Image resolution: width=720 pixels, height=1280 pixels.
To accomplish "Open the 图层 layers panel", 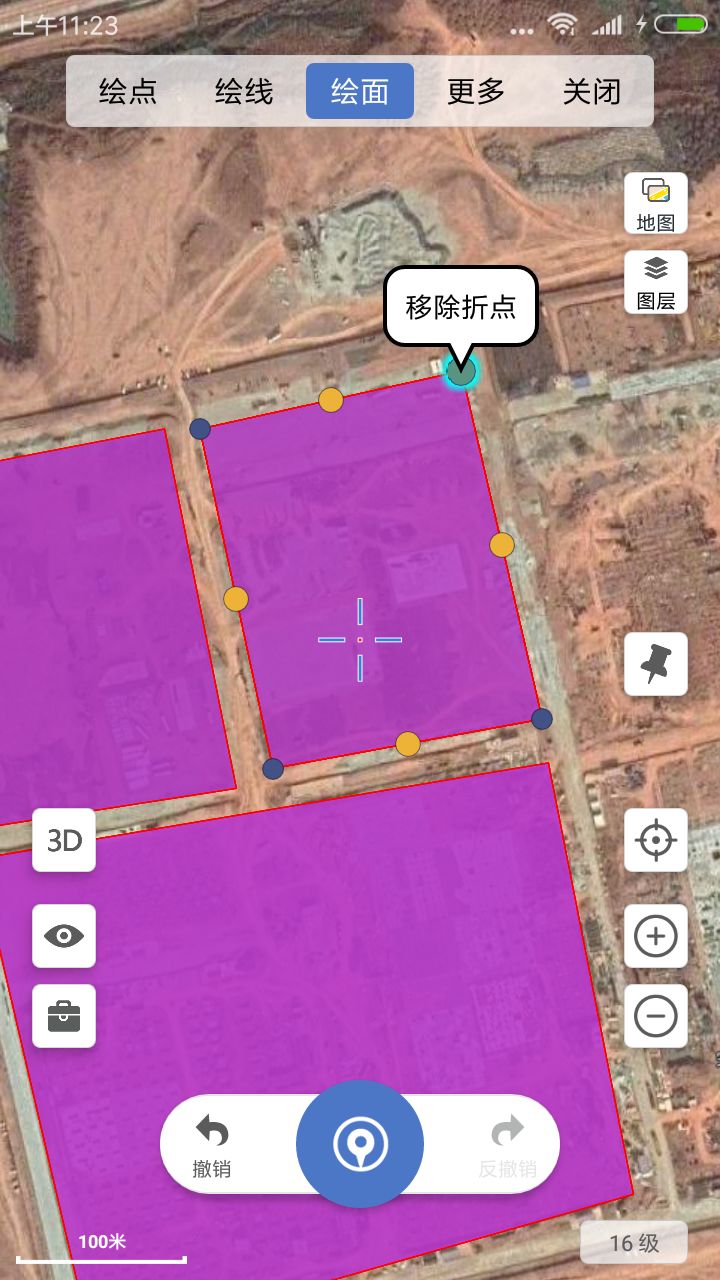I will point(655,279).
